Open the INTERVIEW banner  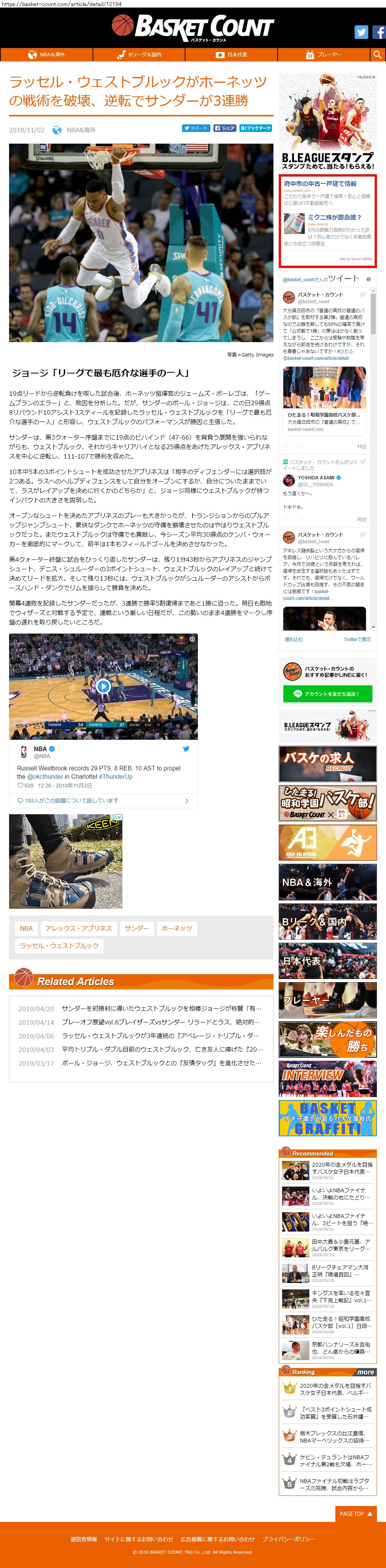(327, 1078)
